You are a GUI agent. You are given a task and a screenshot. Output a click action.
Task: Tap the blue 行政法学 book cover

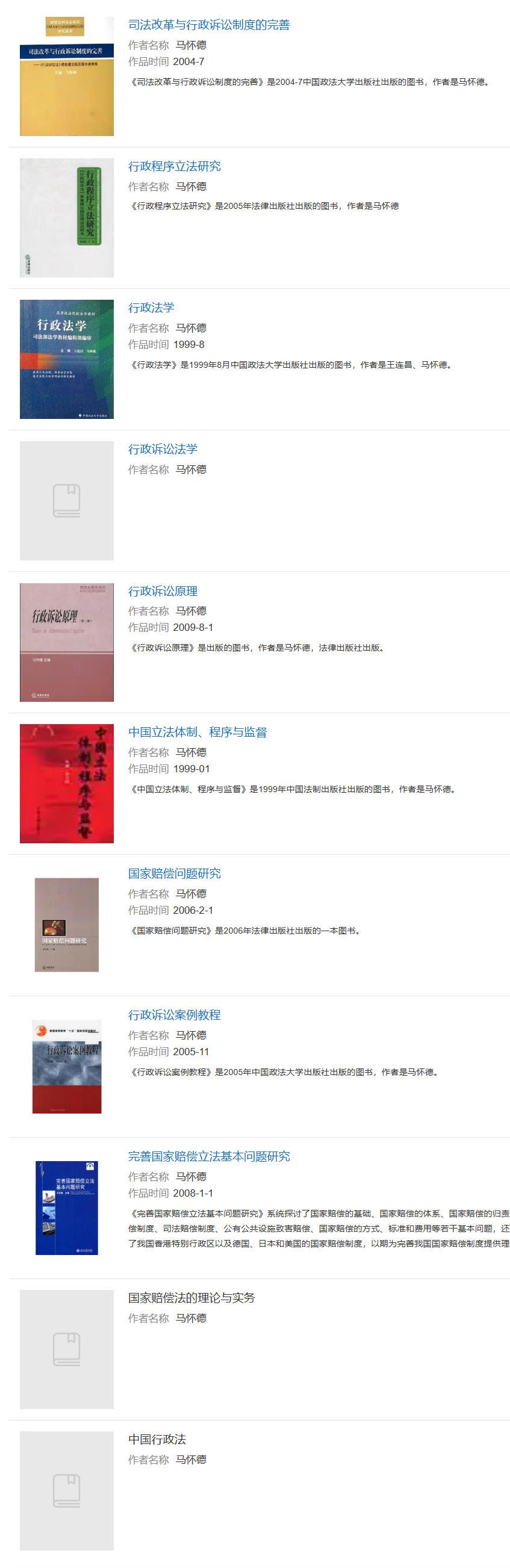point(66,359)
